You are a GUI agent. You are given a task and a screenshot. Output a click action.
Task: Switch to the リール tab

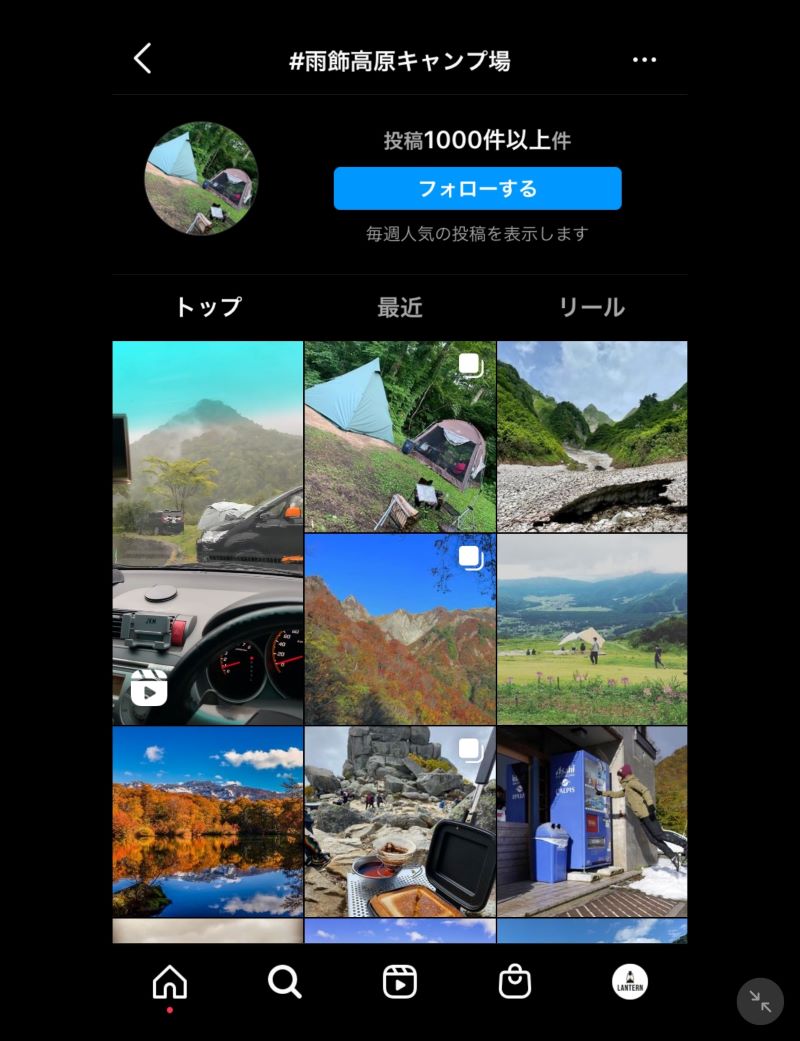(x=591, y=307)
